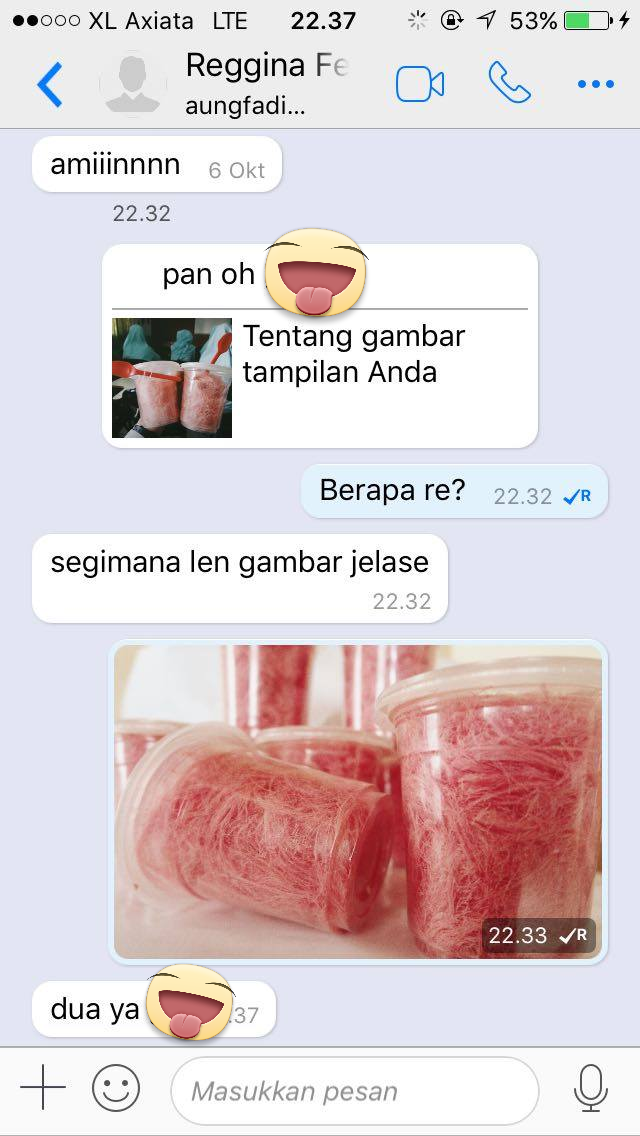Image resolution: width=640 pixels, height=1136 pixels.
Task: Tap the Masukkan pesan message field
Action: pos(355,1090)
